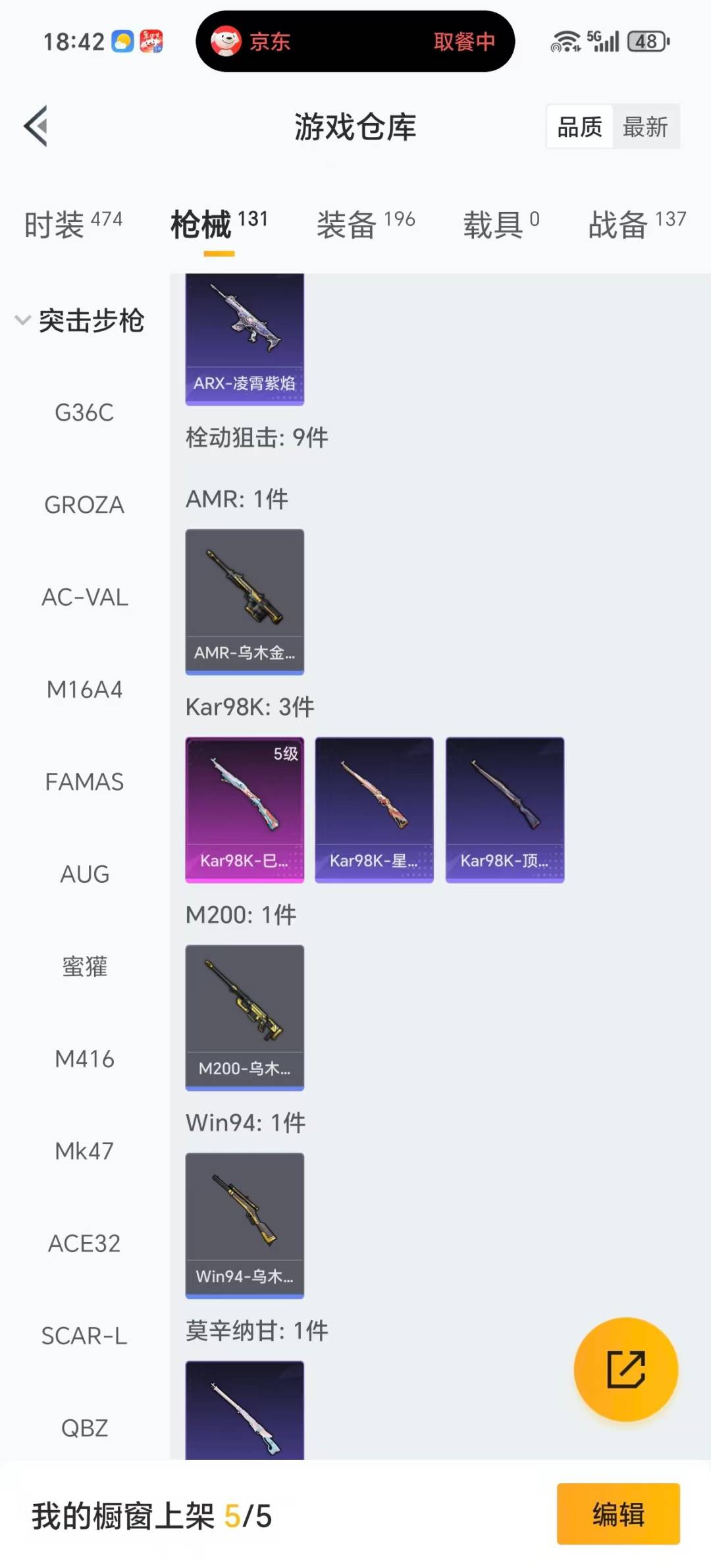
Task: Open the yellow share floating icon
Action: [x=626, y=1369]
